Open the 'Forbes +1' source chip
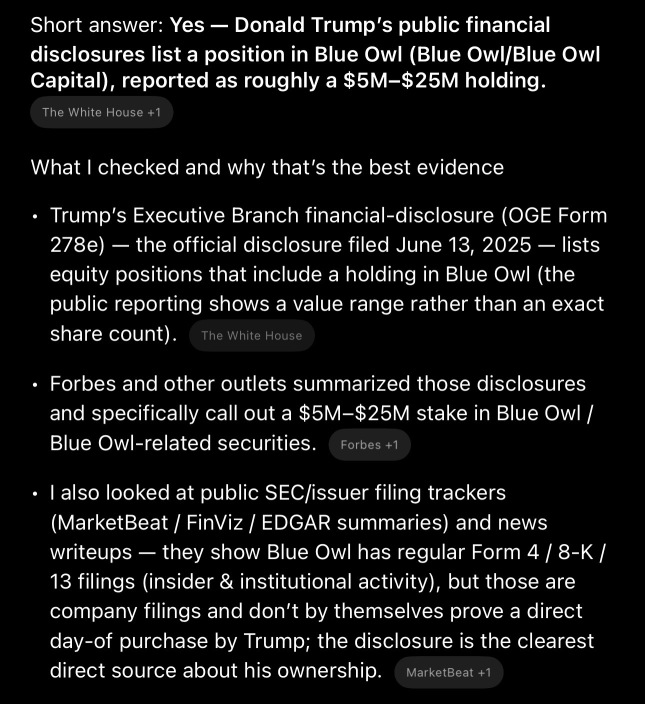This screenshot has width=645, height=704. tap(369, 445)
